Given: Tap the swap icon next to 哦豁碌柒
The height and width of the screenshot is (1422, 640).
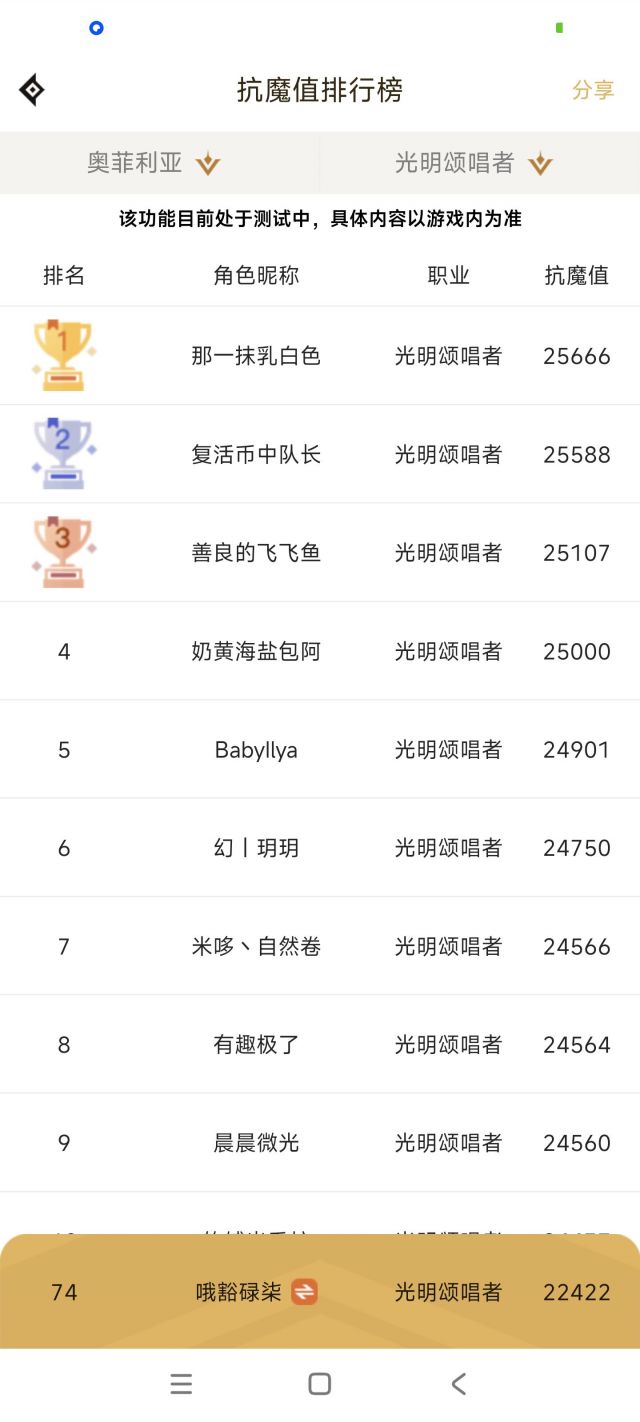Looking at the screenshot, I should pyautogui.click(x=305, y=1292).
